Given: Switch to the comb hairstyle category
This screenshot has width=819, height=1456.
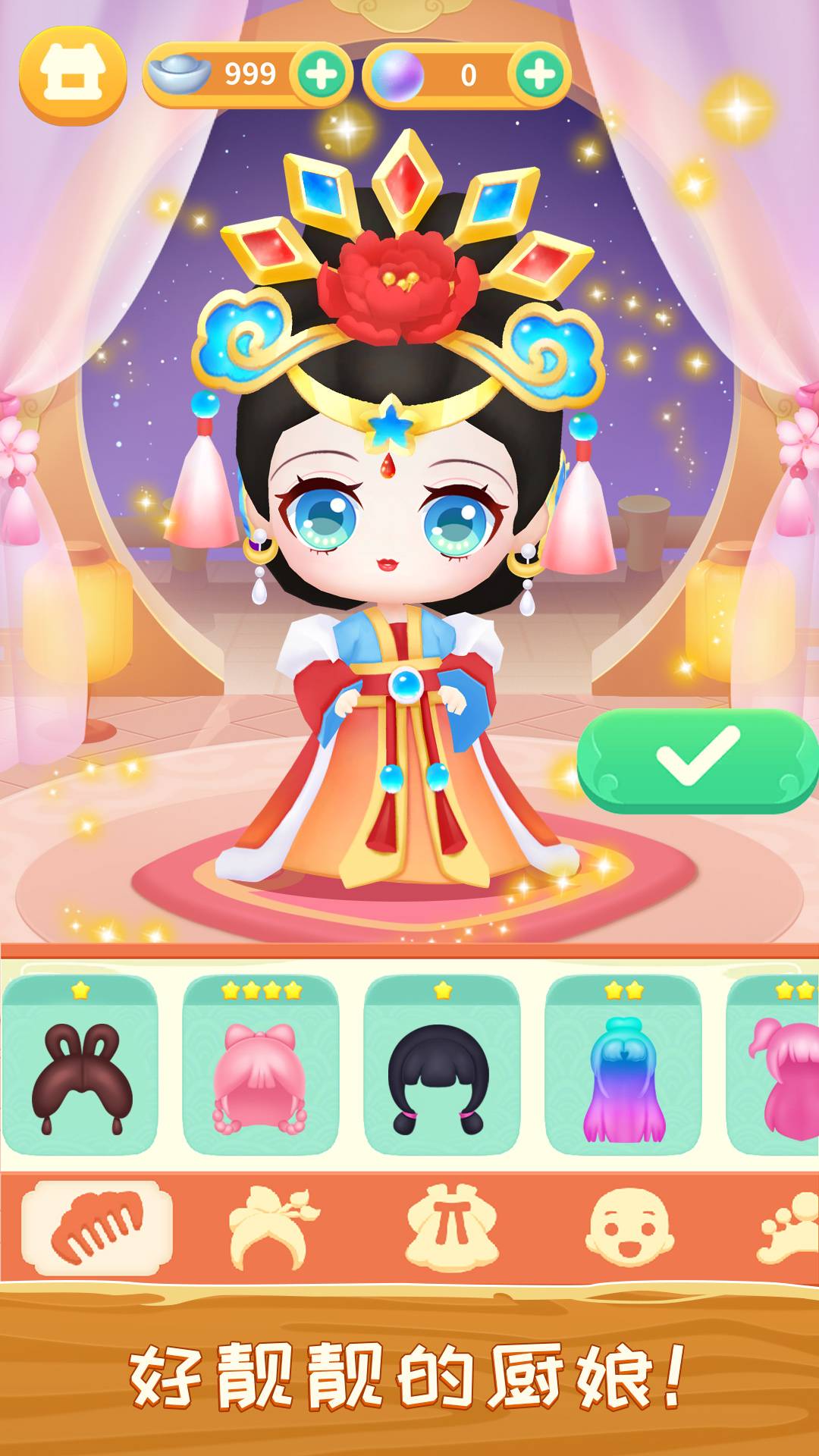Looking at the screenshot, I should click(x=97, y=1228).
